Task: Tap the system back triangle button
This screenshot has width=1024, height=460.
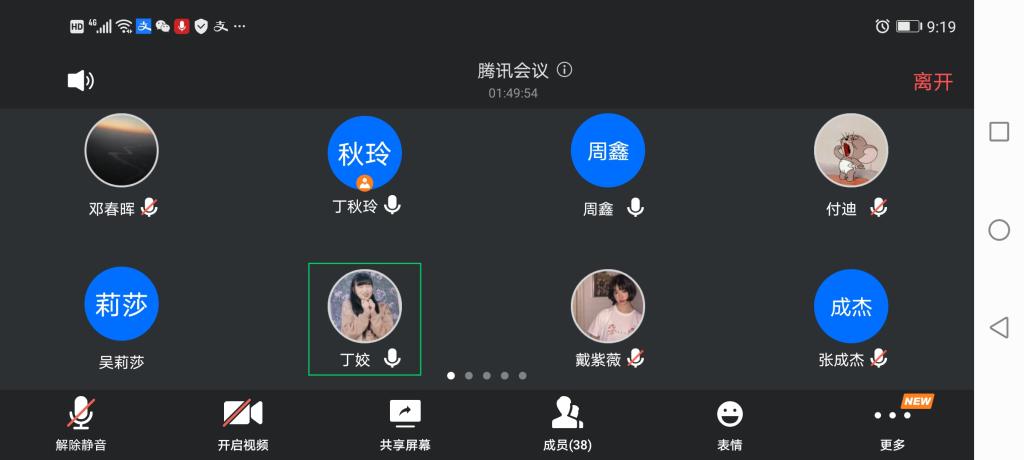Action: pyautogui.click(x=998, y=327)
